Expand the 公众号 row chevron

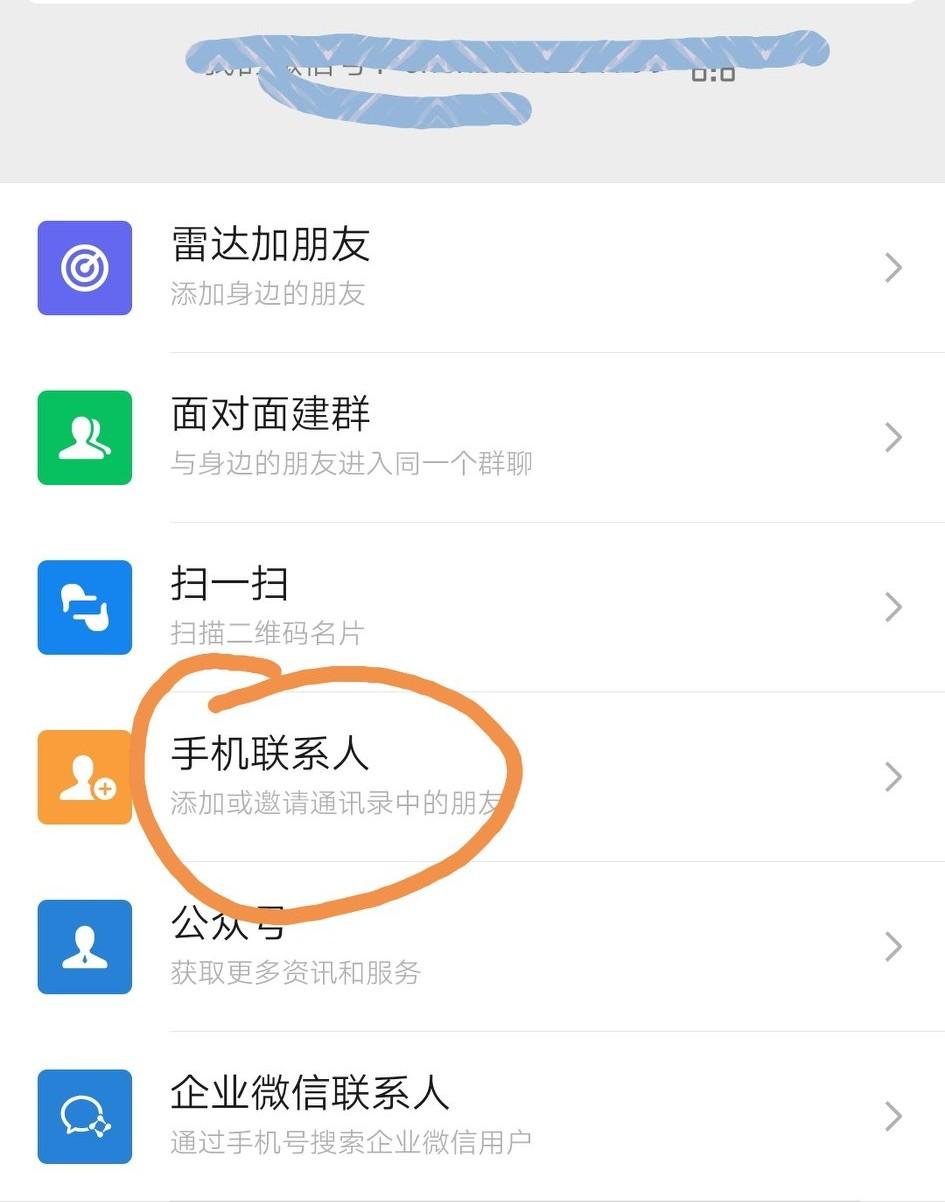tap(893, 947)
